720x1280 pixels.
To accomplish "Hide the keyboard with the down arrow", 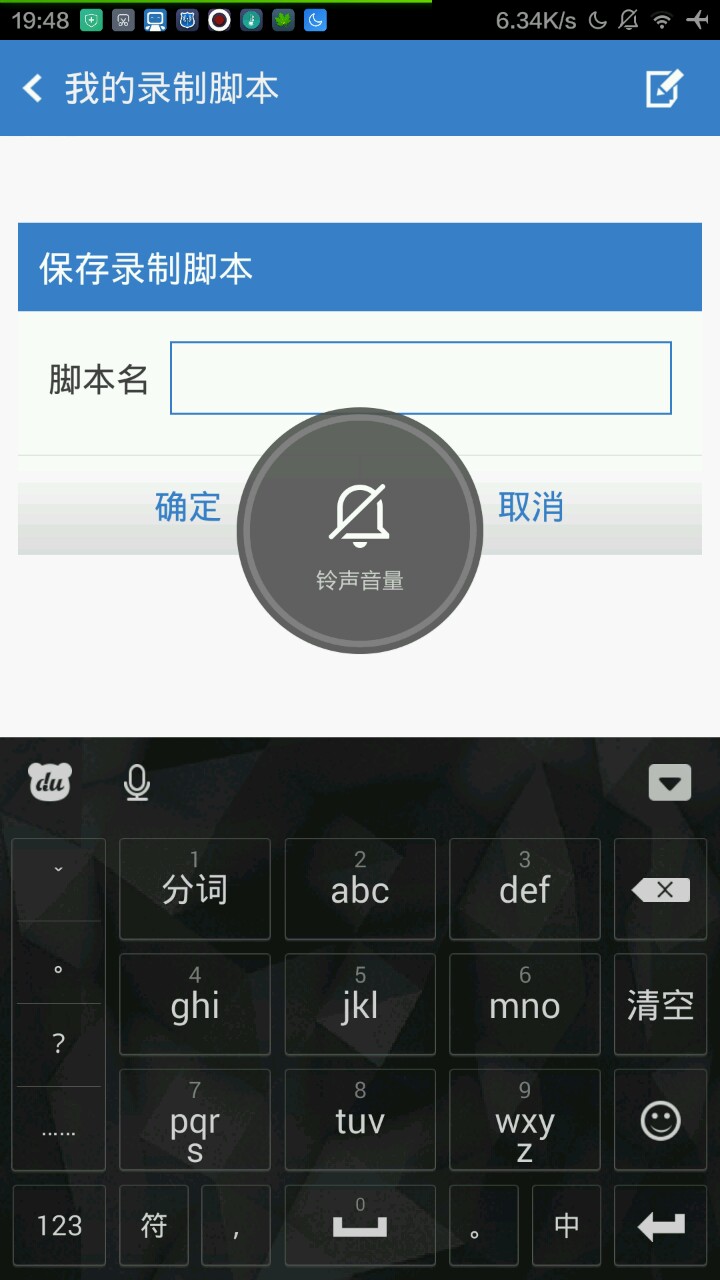I will pos(669,782).
